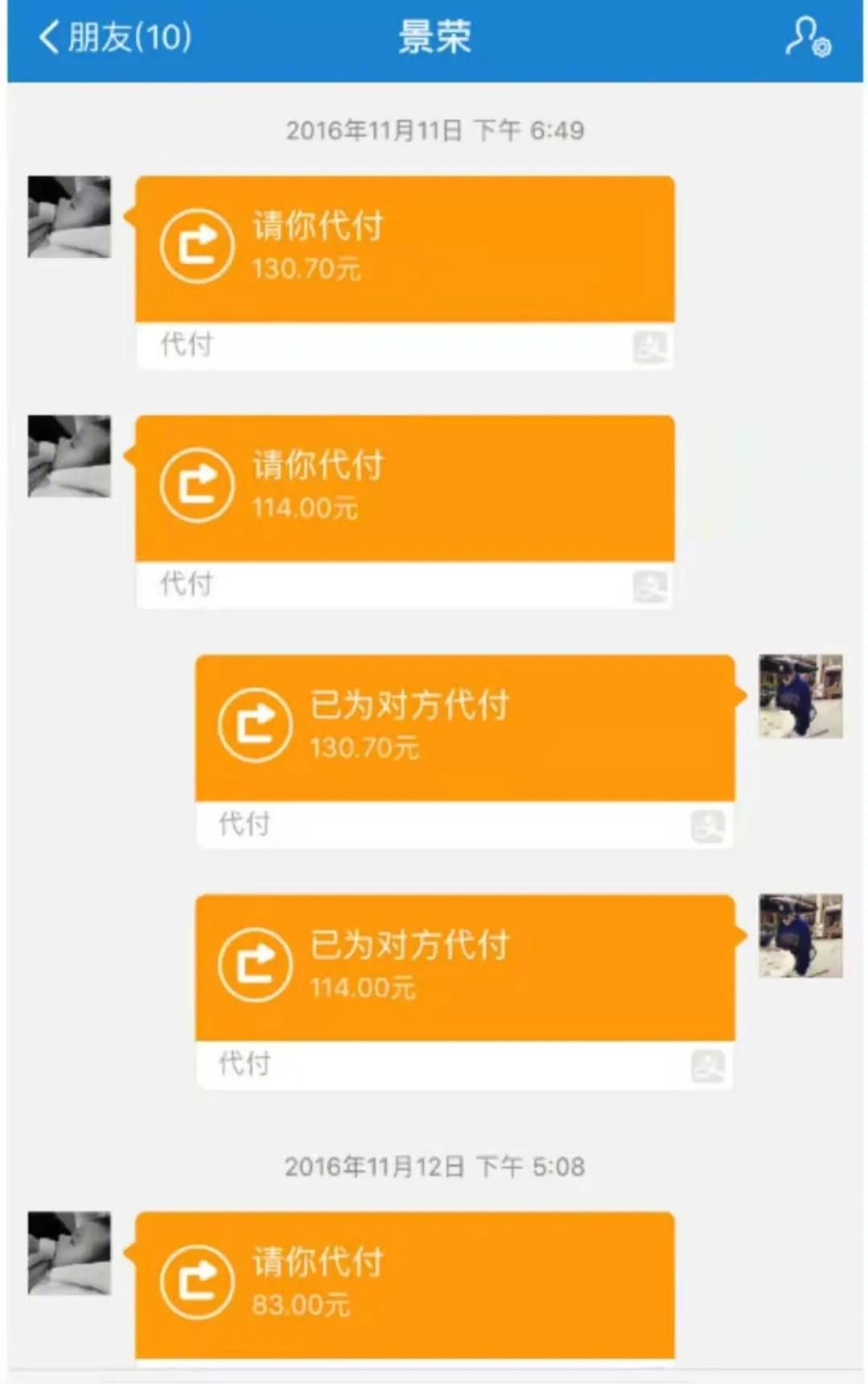Image resolution: width=868 pixels, height=1384 pixels.
Task: Tap the sender's avatar beside 130.70元 request
Action: (68, 217)
